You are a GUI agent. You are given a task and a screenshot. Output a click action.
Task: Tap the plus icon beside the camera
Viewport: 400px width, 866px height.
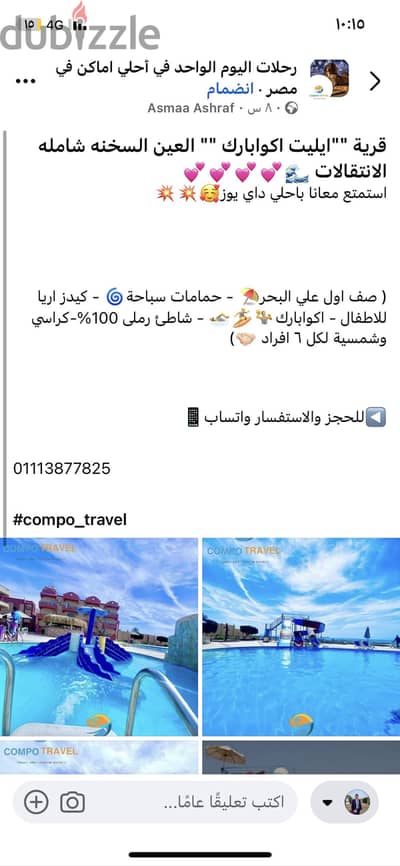point(36,802)
